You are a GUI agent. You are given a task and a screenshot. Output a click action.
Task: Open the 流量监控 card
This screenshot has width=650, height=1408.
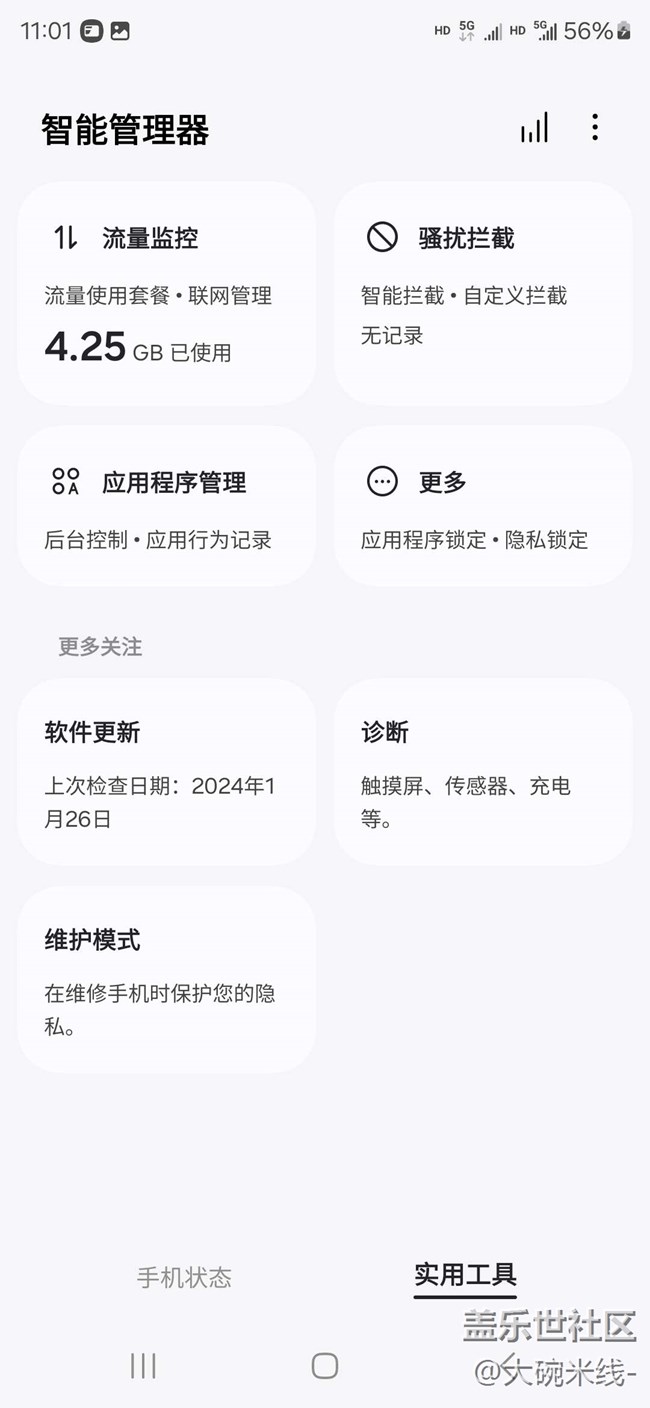[x=166, y=293]
